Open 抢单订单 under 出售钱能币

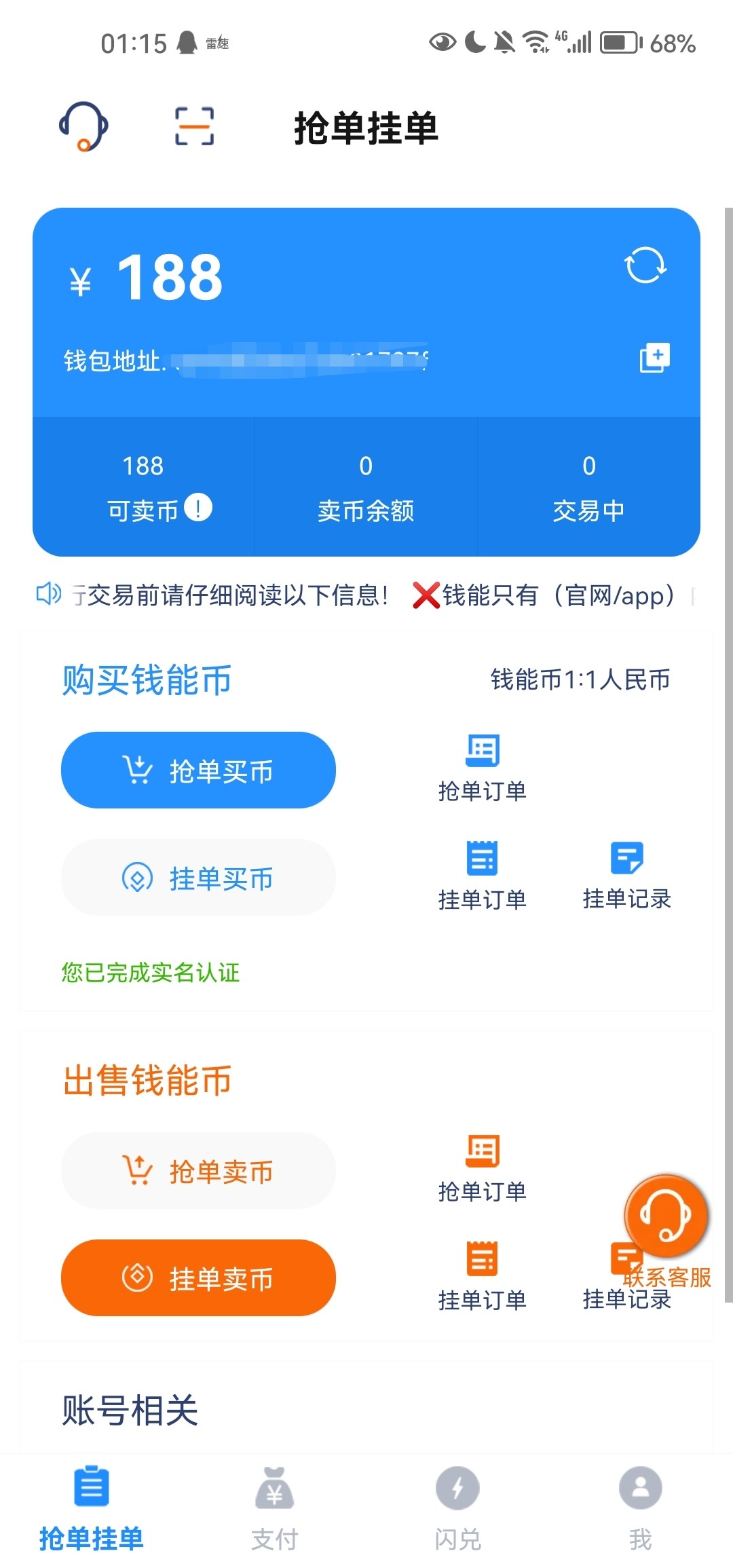point(483,1169)
